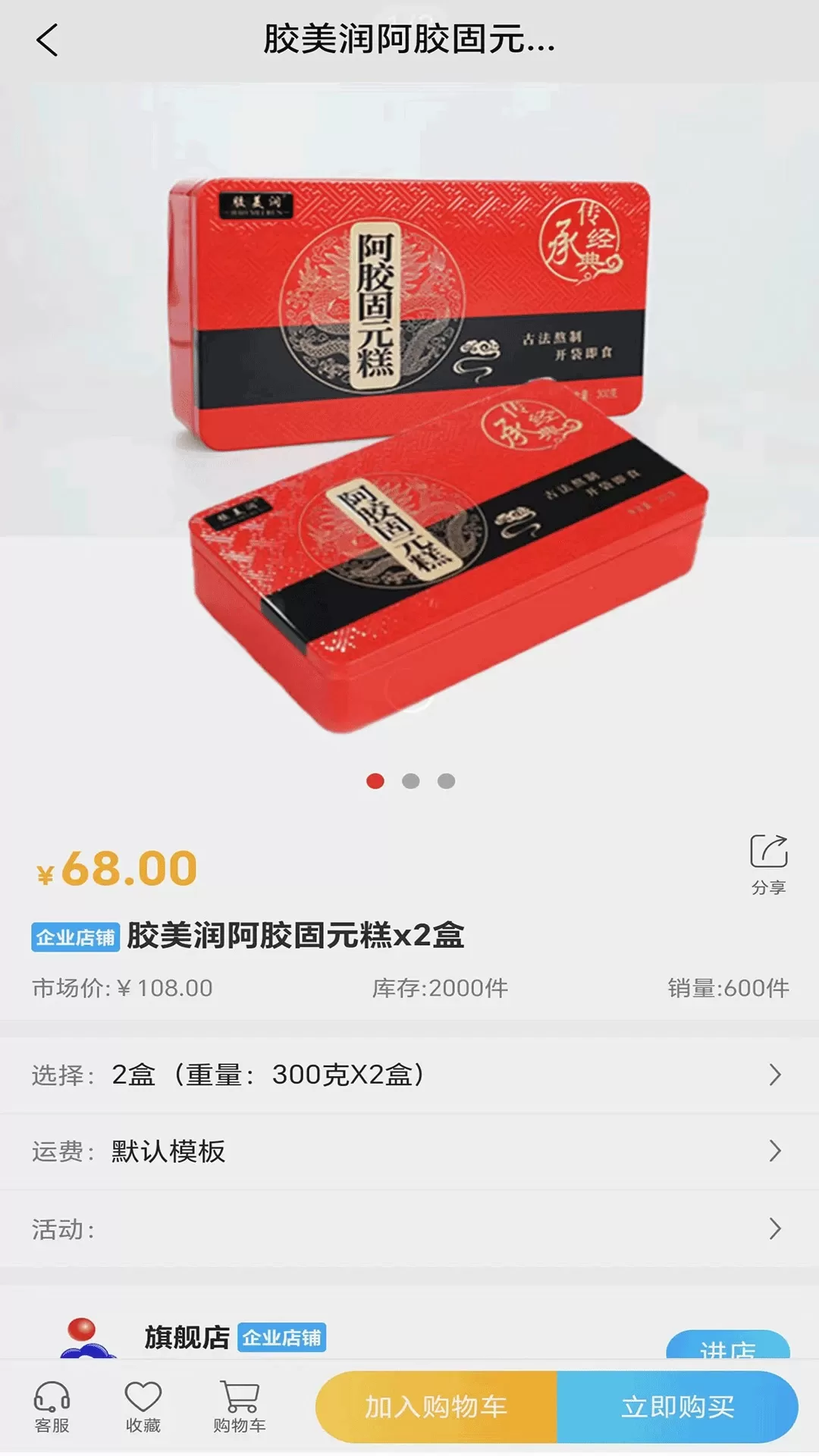Open the 运费 shipping template row

point(409,1151)
